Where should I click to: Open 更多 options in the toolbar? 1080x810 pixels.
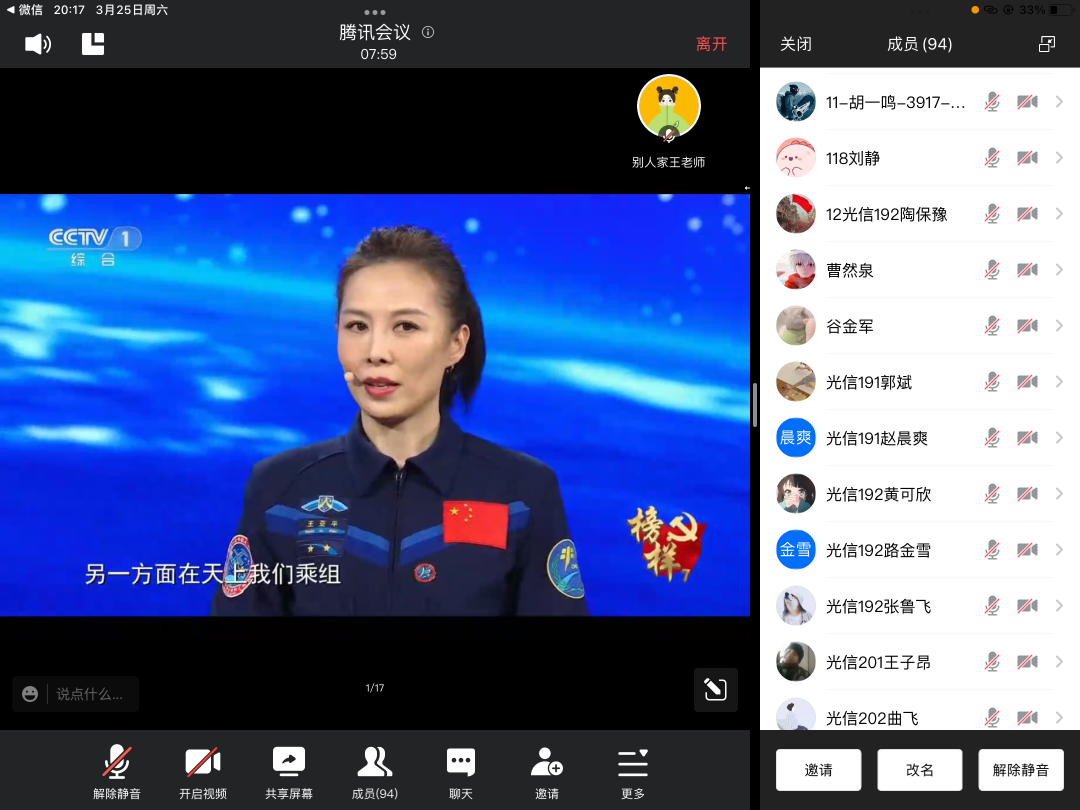click(x=633, y=772)
